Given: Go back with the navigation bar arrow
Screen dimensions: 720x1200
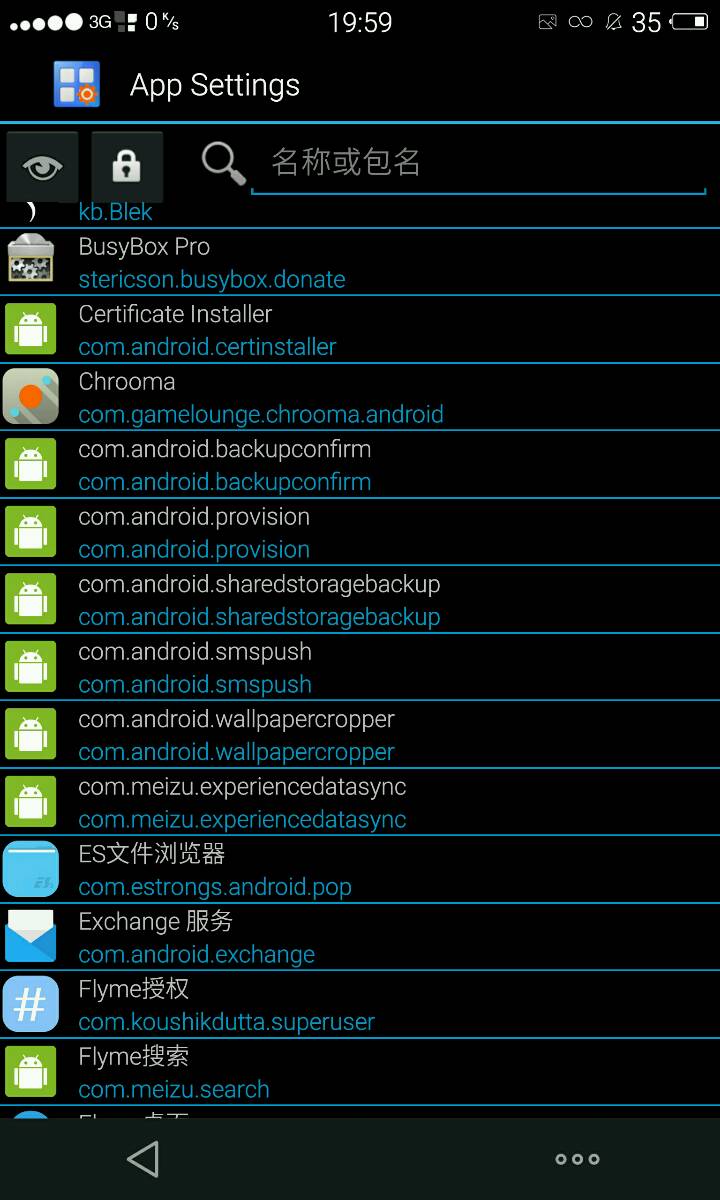Looking at the screenshot, I should click(143, 1159).
